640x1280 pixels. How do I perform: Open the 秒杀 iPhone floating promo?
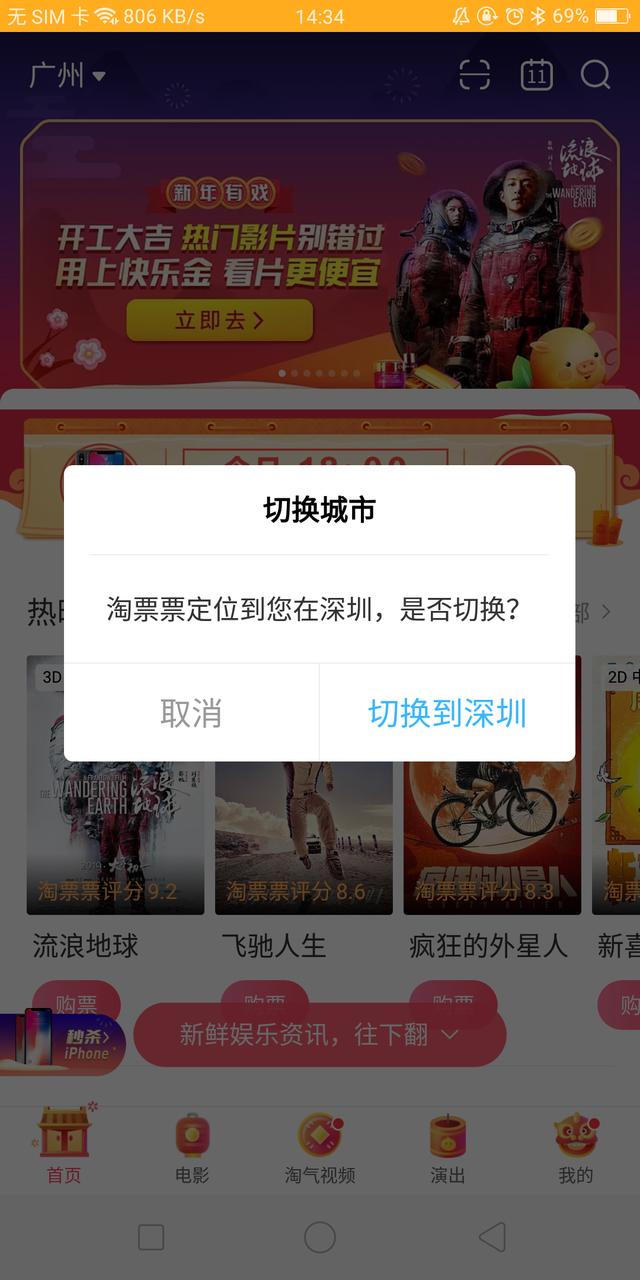60,1040
